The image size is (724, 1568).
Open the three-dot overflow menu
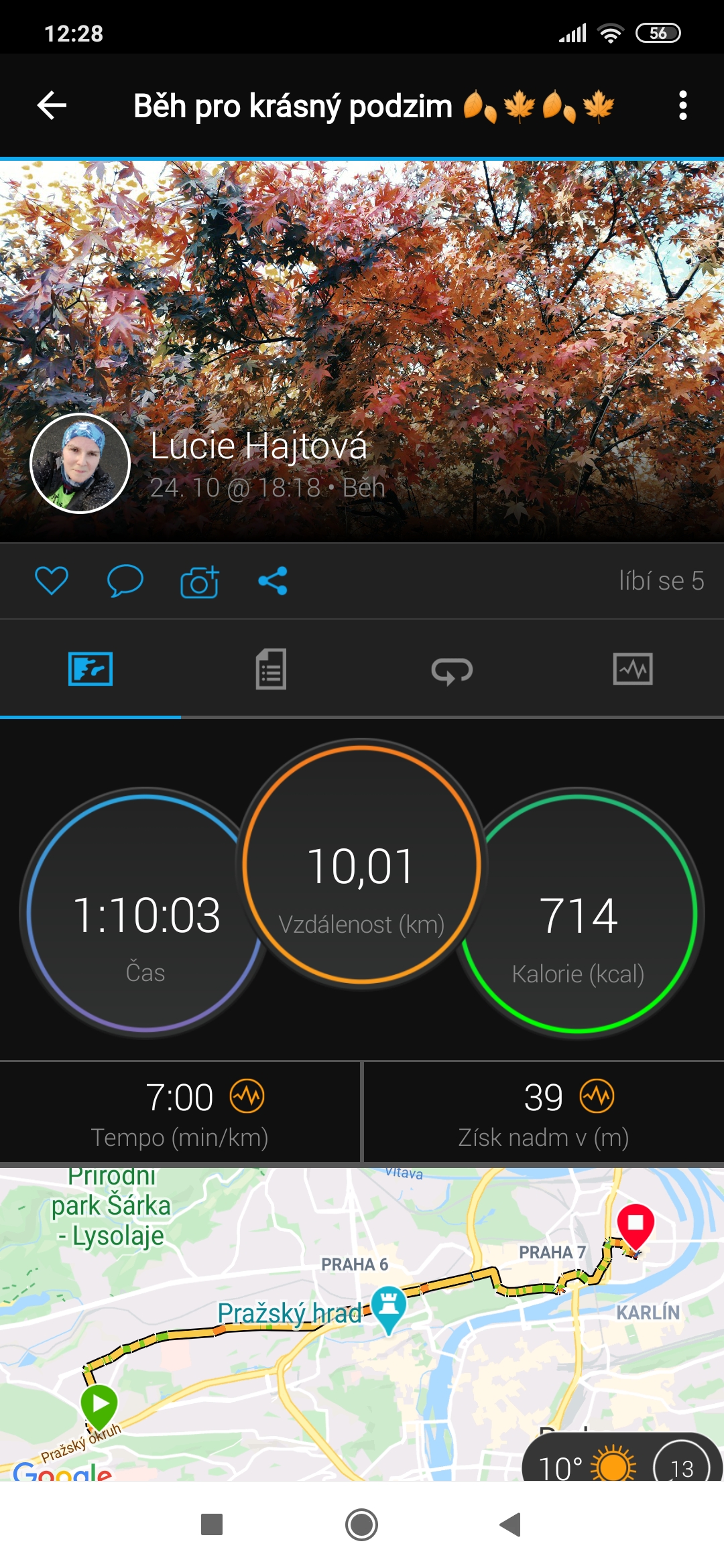point(682,106)
